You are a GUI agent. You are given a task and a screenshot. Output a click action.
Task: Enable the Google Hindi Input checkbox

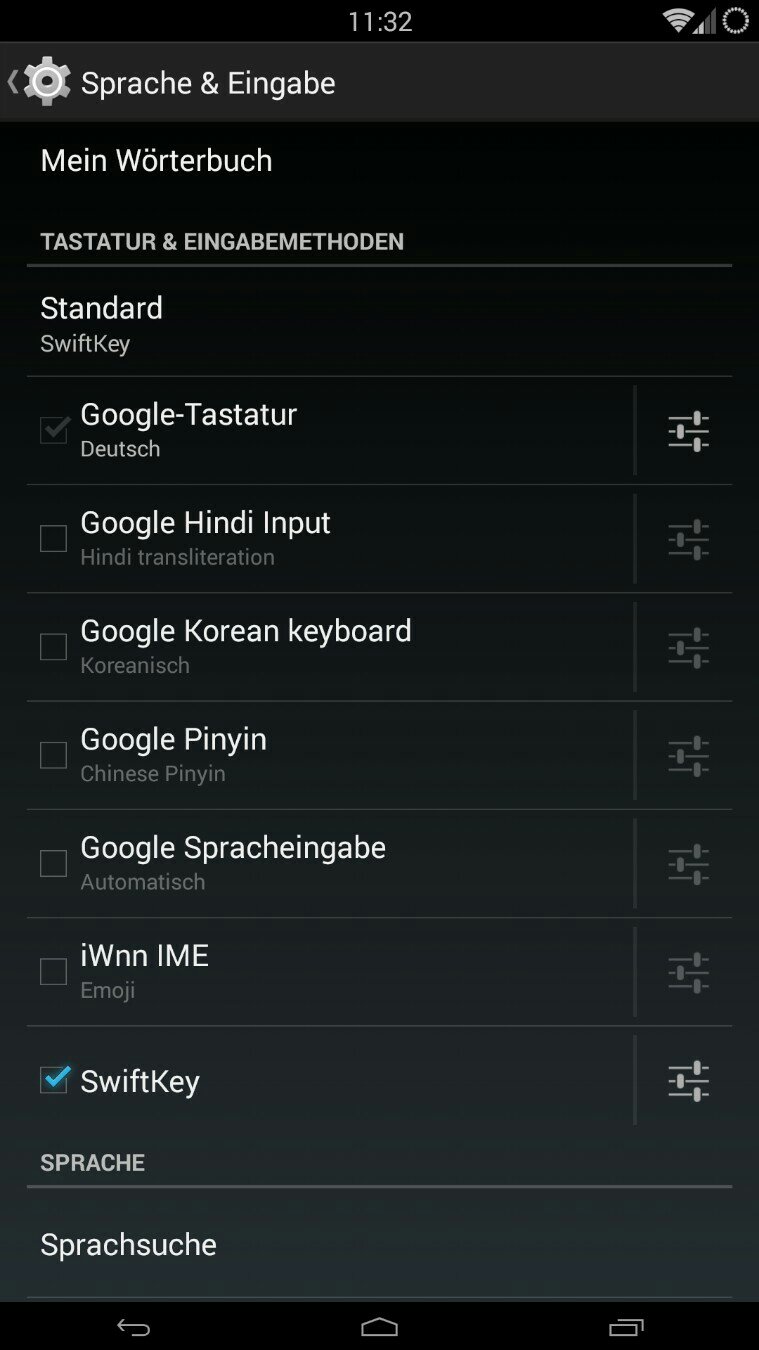coord(53,539)
